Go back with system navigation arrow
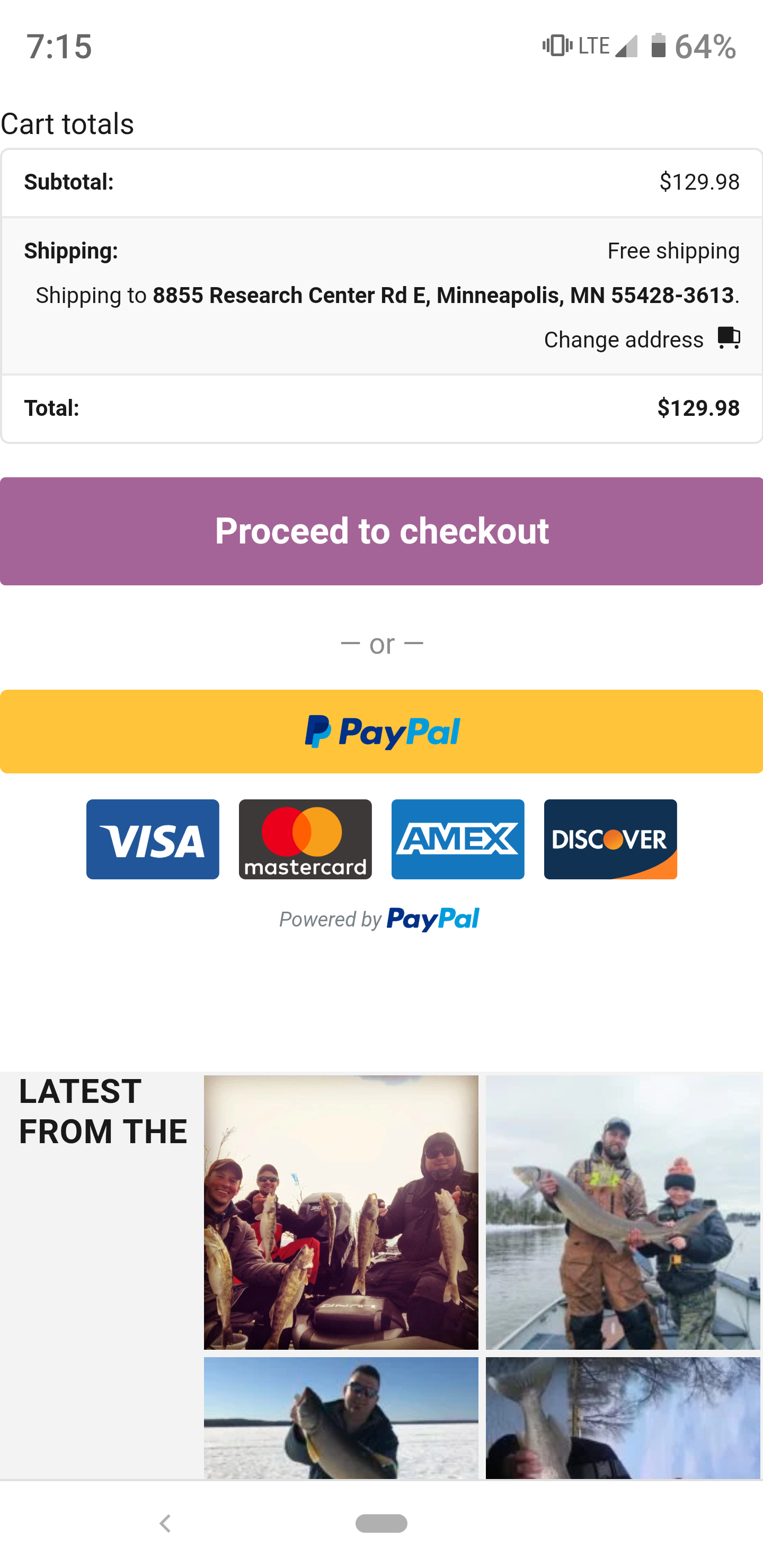Viewport: 763px width, 1568px height. (165, 1523)
